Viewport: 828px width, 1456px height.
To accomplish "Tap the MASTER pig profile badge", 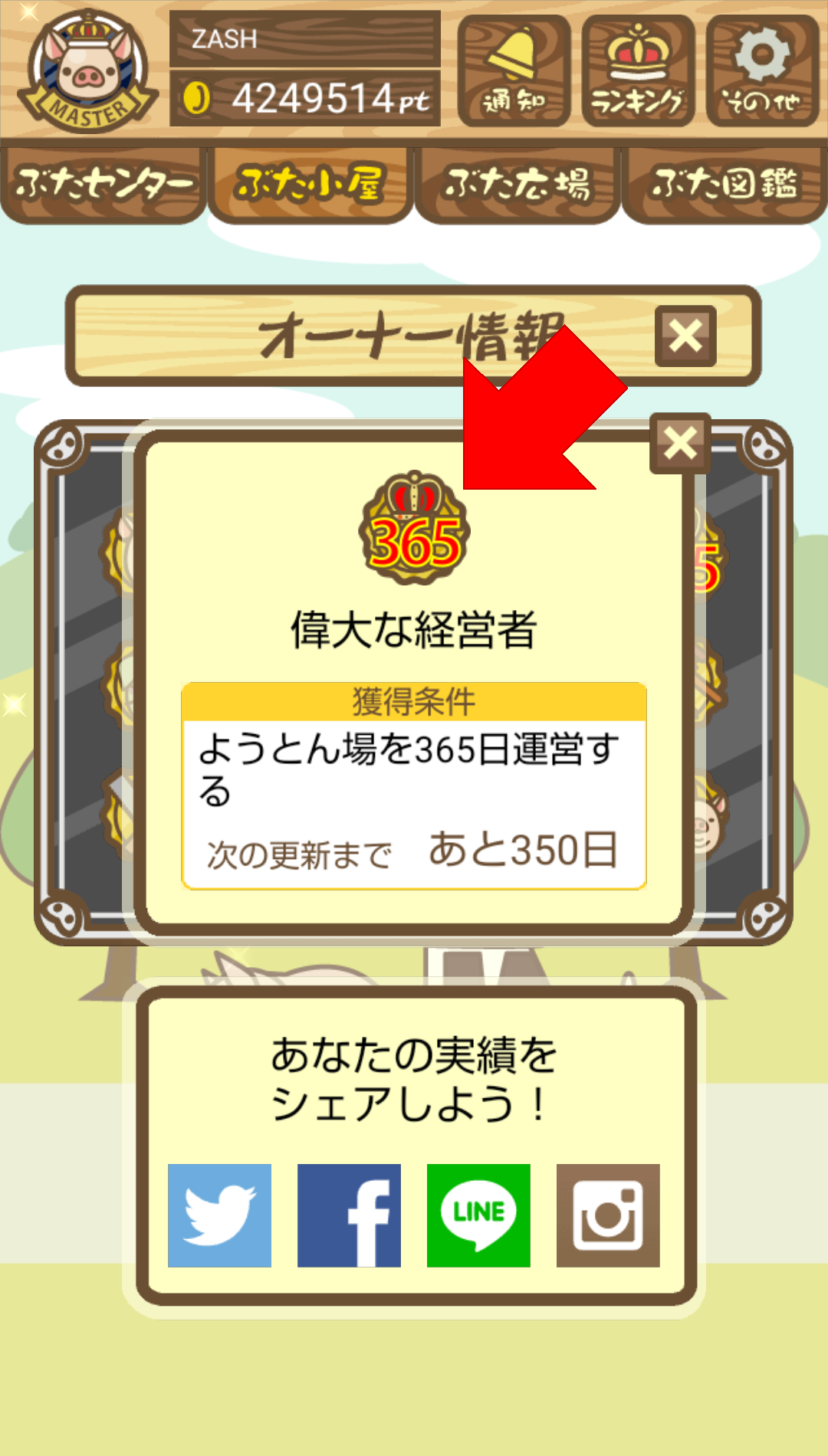I will [x=87, y=71].
